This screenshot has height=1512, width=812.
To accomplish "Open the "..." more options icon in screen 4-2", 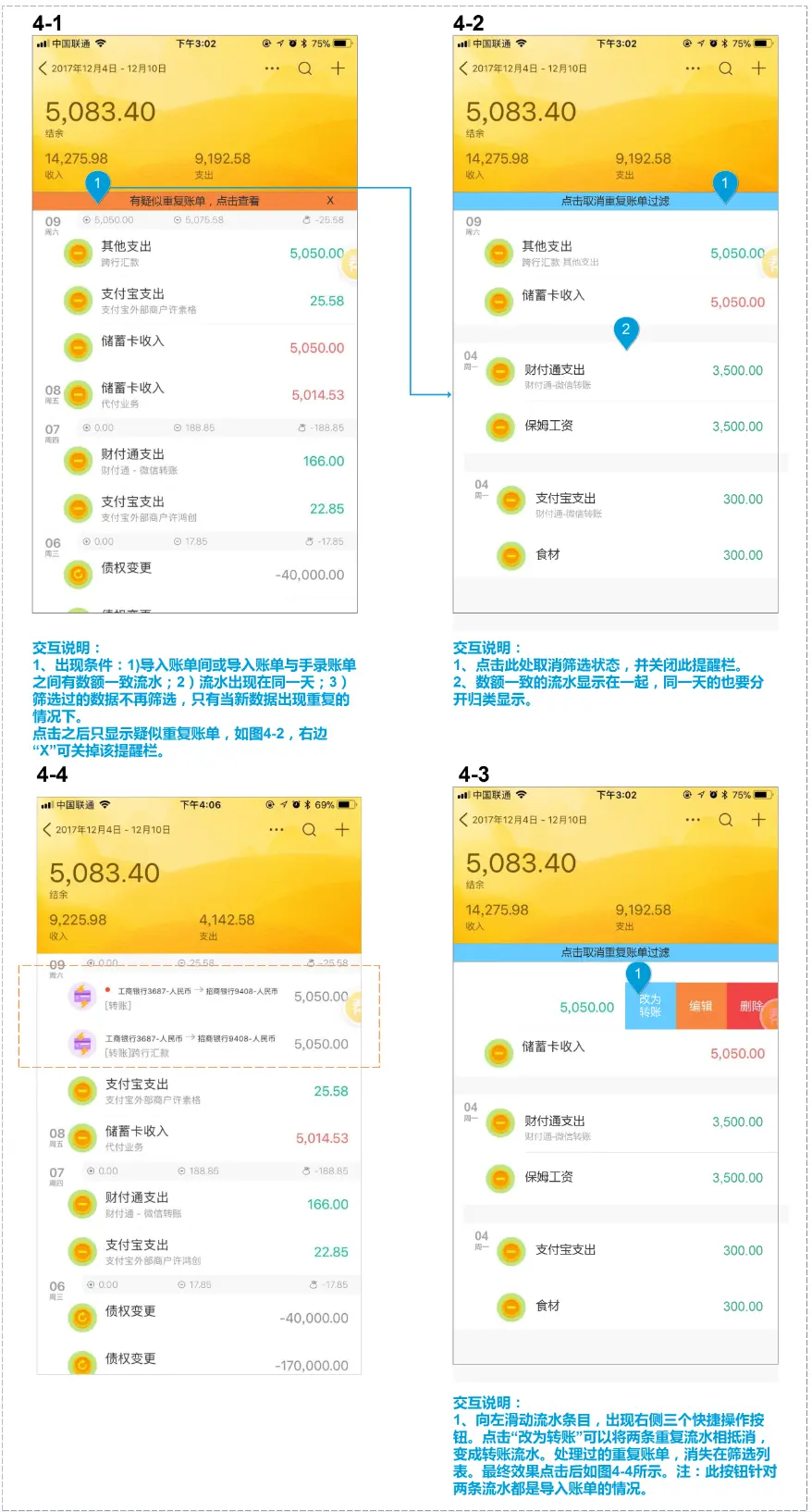I will pyautogui.click(x=693, y=68).
